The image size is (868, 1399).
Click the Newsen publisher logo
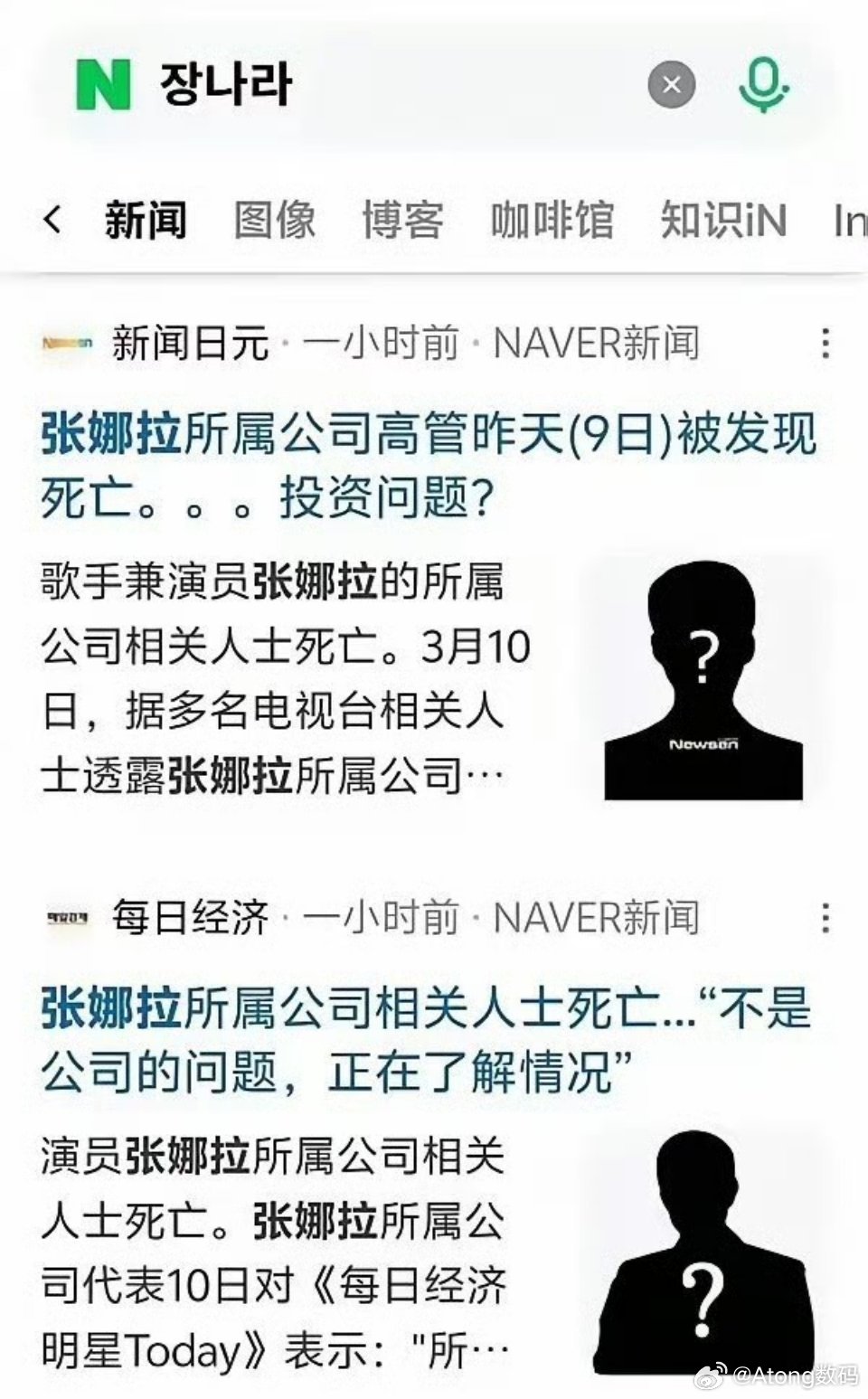68,343
